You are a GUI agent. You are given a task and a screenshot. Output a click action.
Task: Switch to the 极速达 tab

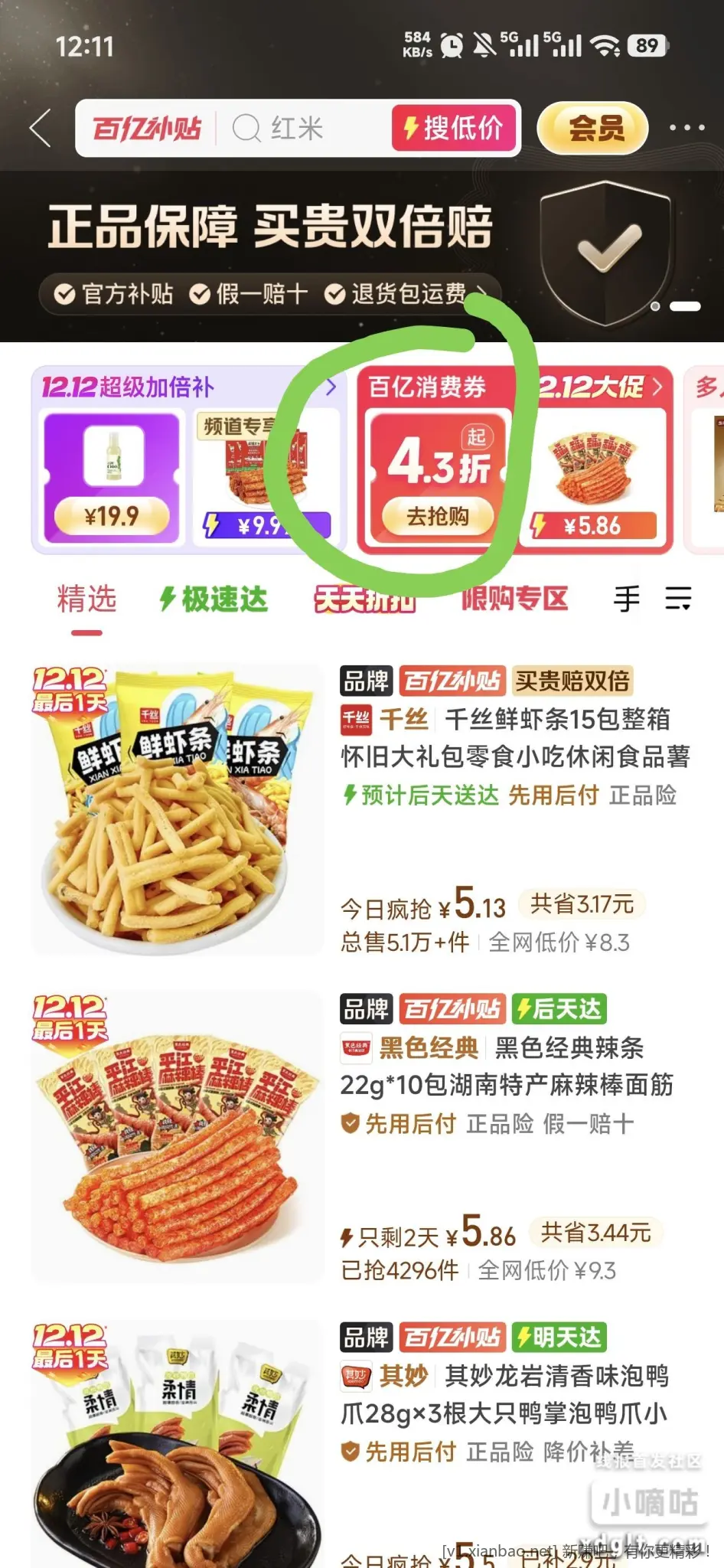[x=214, y=599]
